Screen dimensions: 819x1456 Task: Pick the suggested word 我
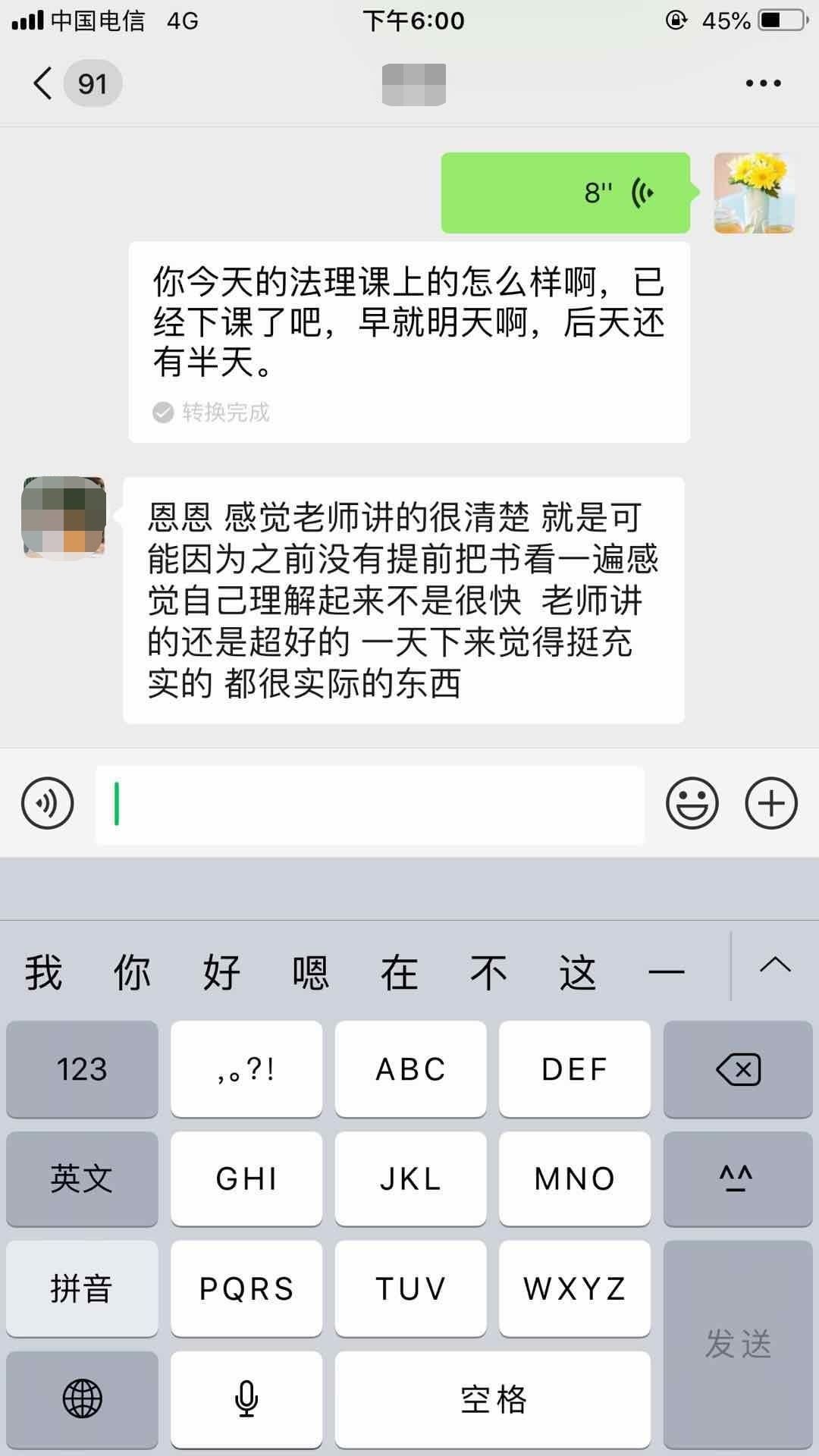pyautogui.click(x=43, y=972)
